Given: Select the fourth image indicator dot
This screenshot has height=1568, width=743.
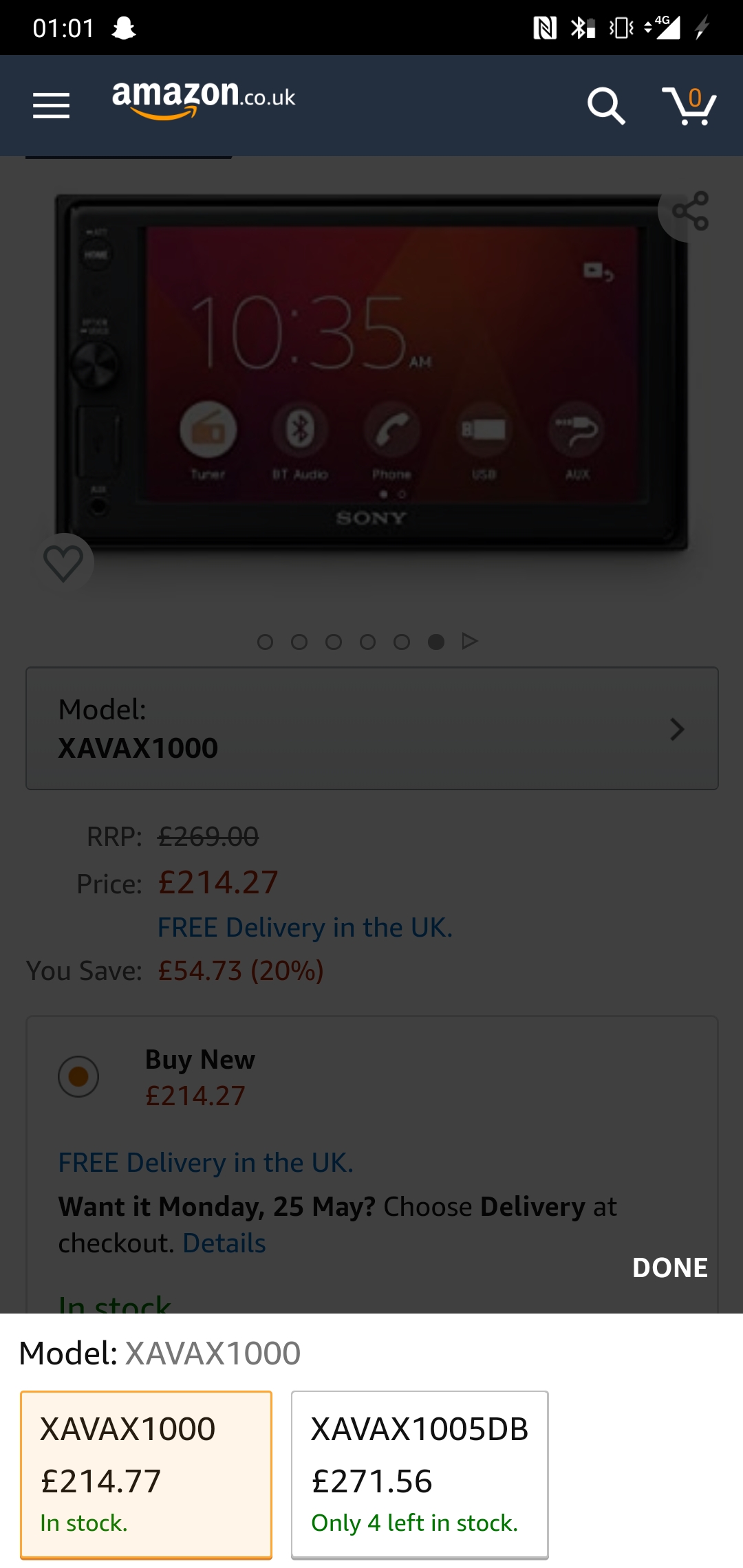Looking at the screenshot, I should 367,641.
